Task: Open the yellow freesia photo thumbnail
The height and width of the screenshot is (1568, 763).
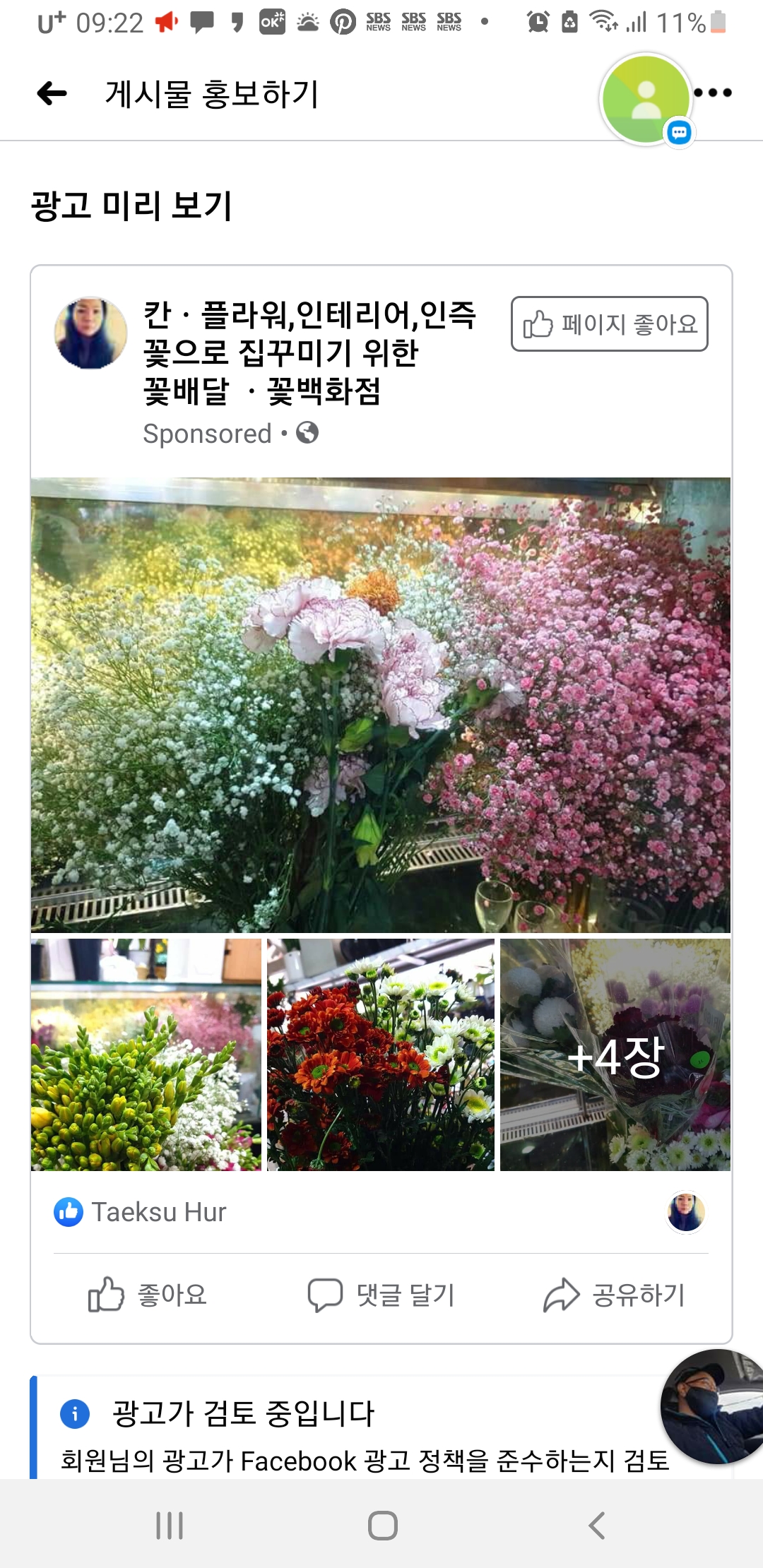Action: click(146, 1055)
